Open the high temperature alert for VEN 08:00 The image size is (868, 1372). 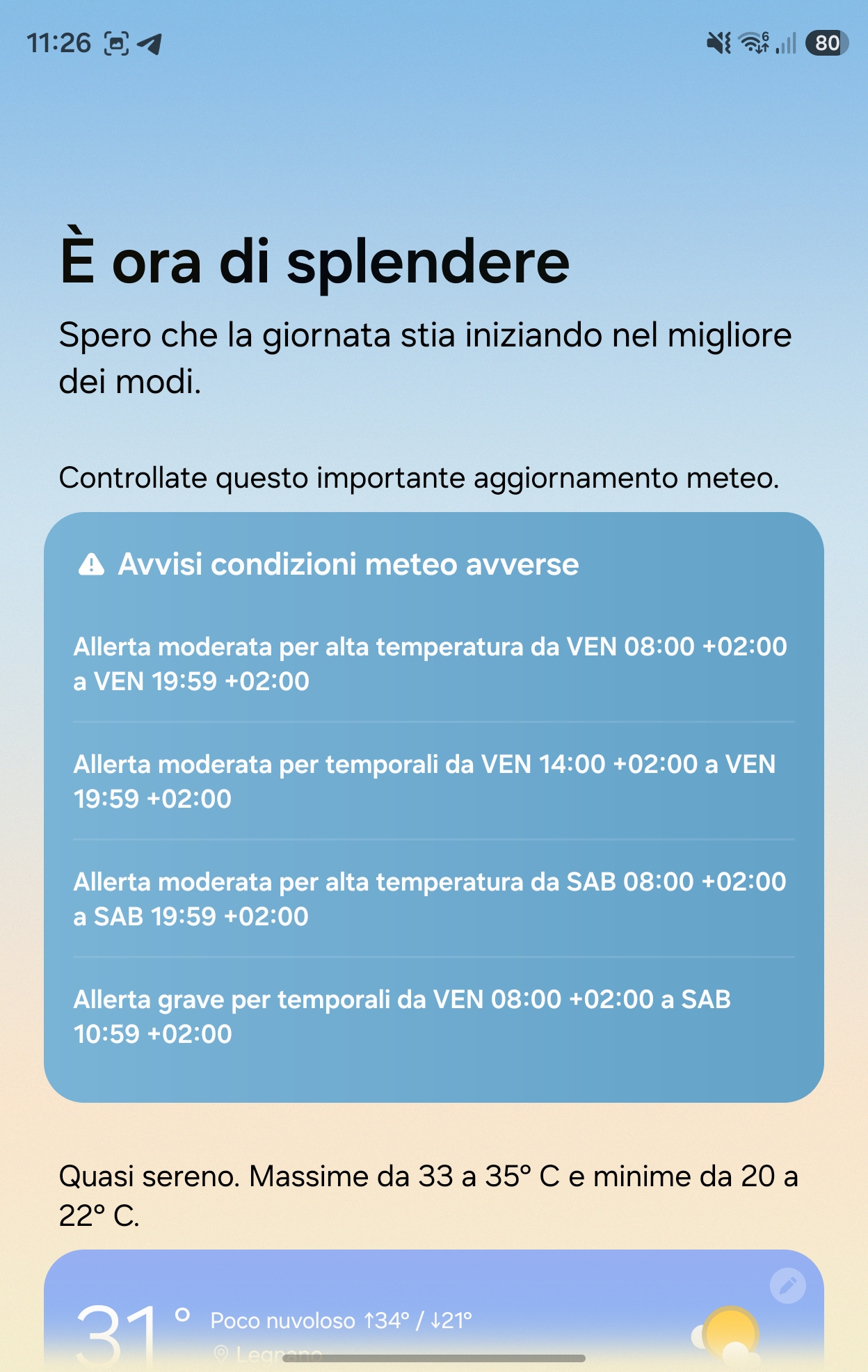click(x=433, y=664)
